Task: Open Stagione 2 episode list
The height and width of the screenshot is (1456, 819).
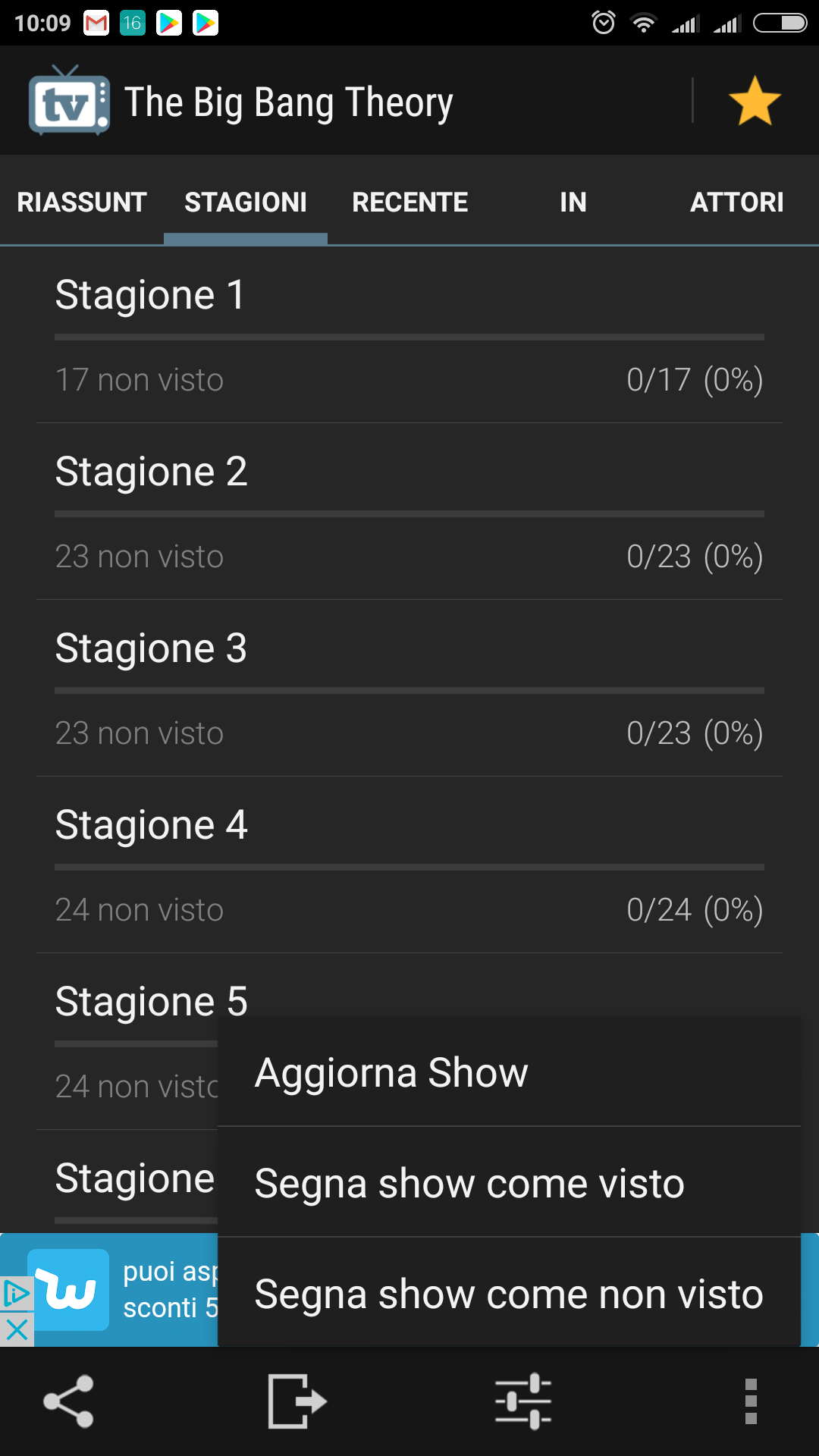Action: click(409, 512)
